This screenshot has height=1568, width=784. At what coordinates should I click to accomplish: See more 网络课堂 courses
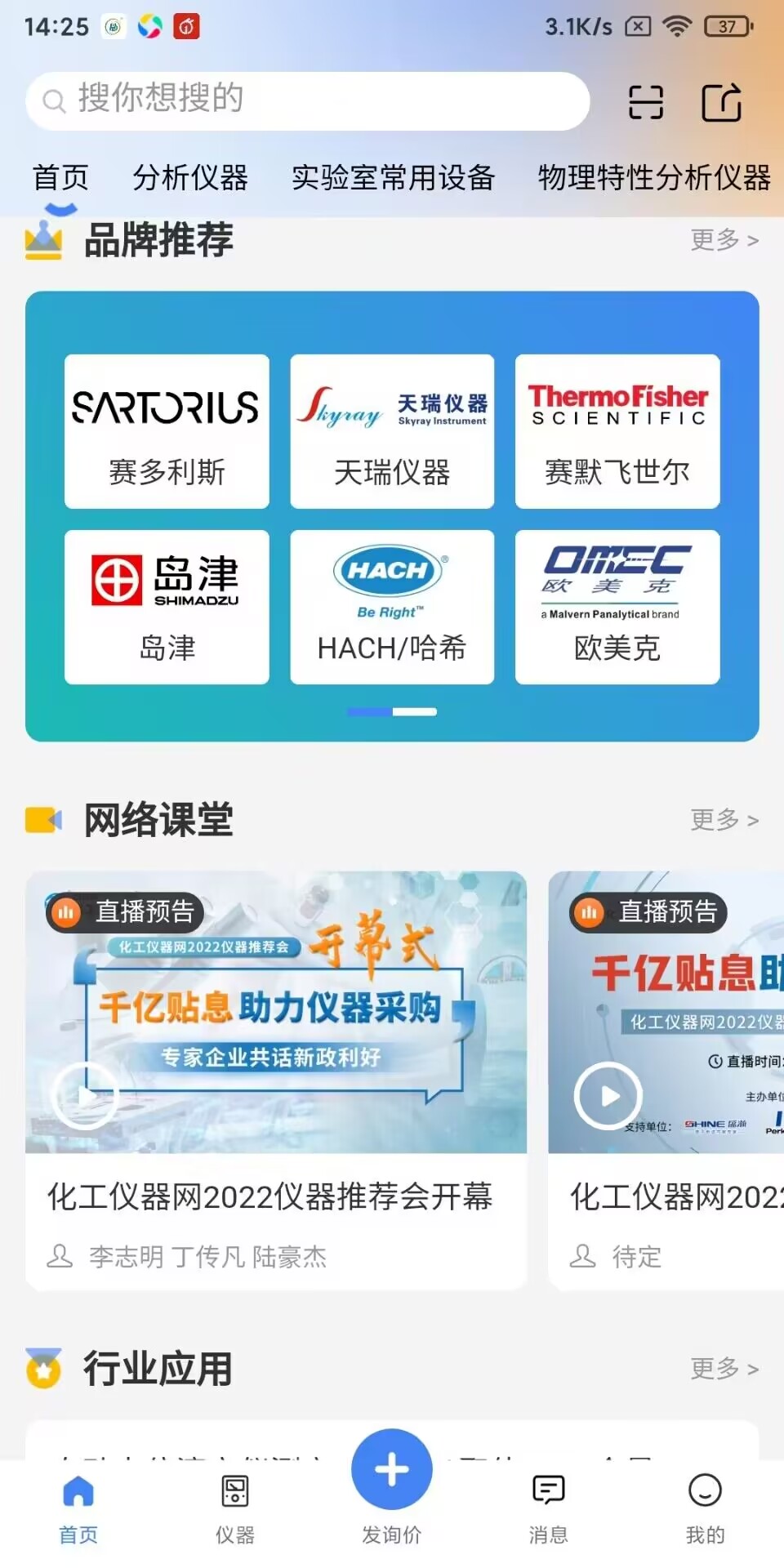724,819
